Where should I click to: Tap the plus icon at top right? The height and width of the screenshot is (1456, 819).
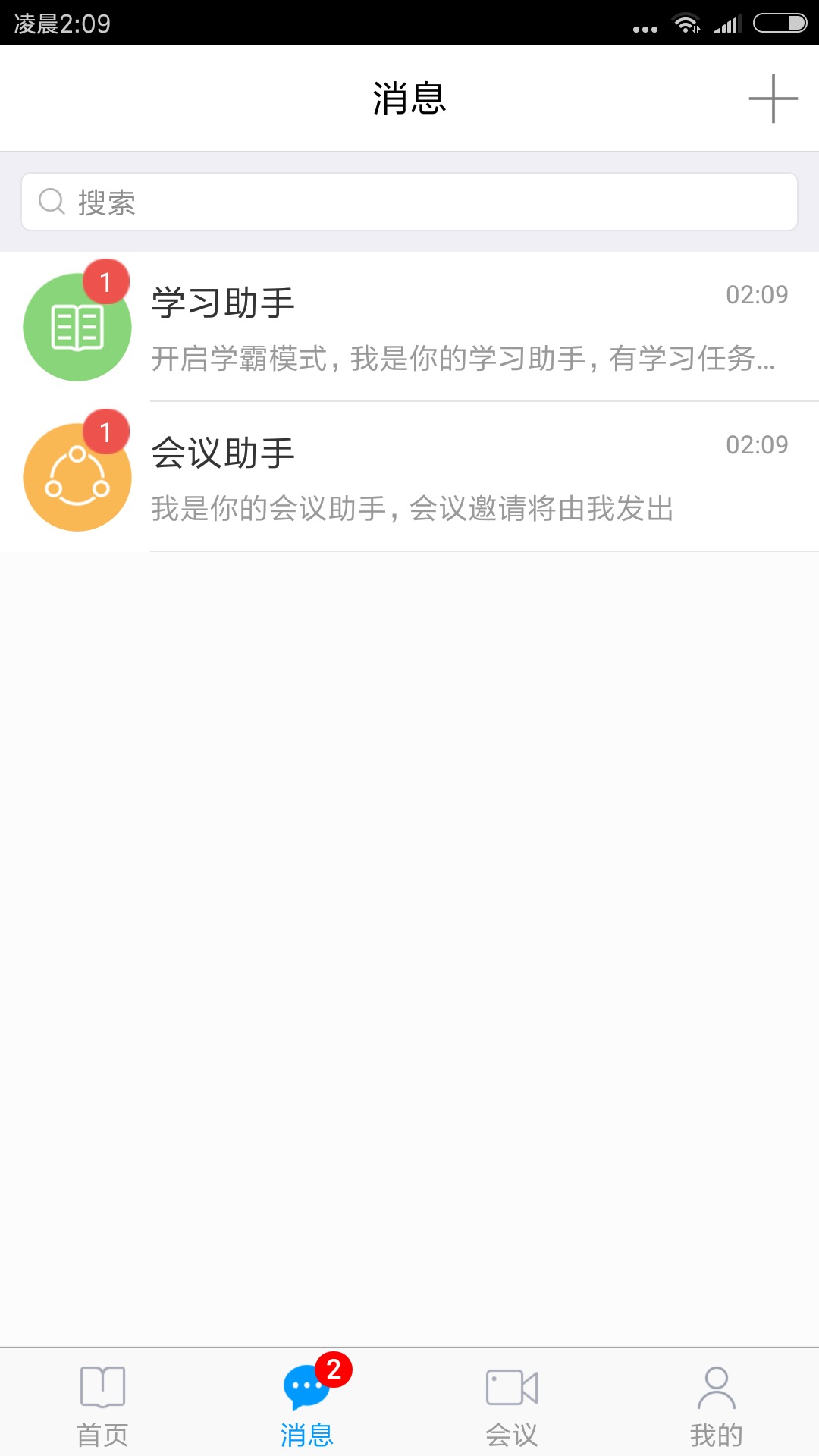(772, 99)
